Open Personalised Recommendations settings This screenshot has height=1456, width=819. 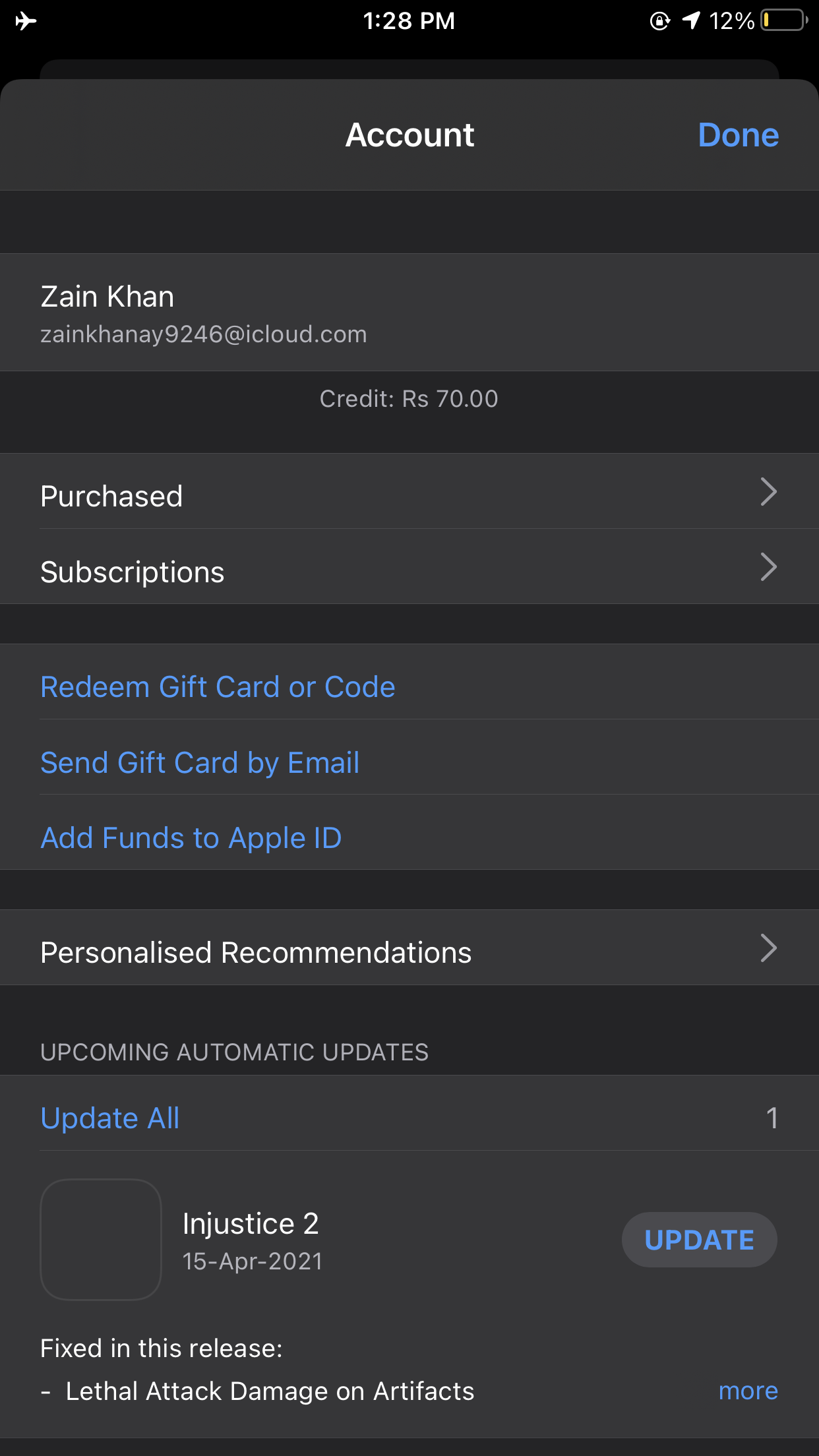(409, 950)
